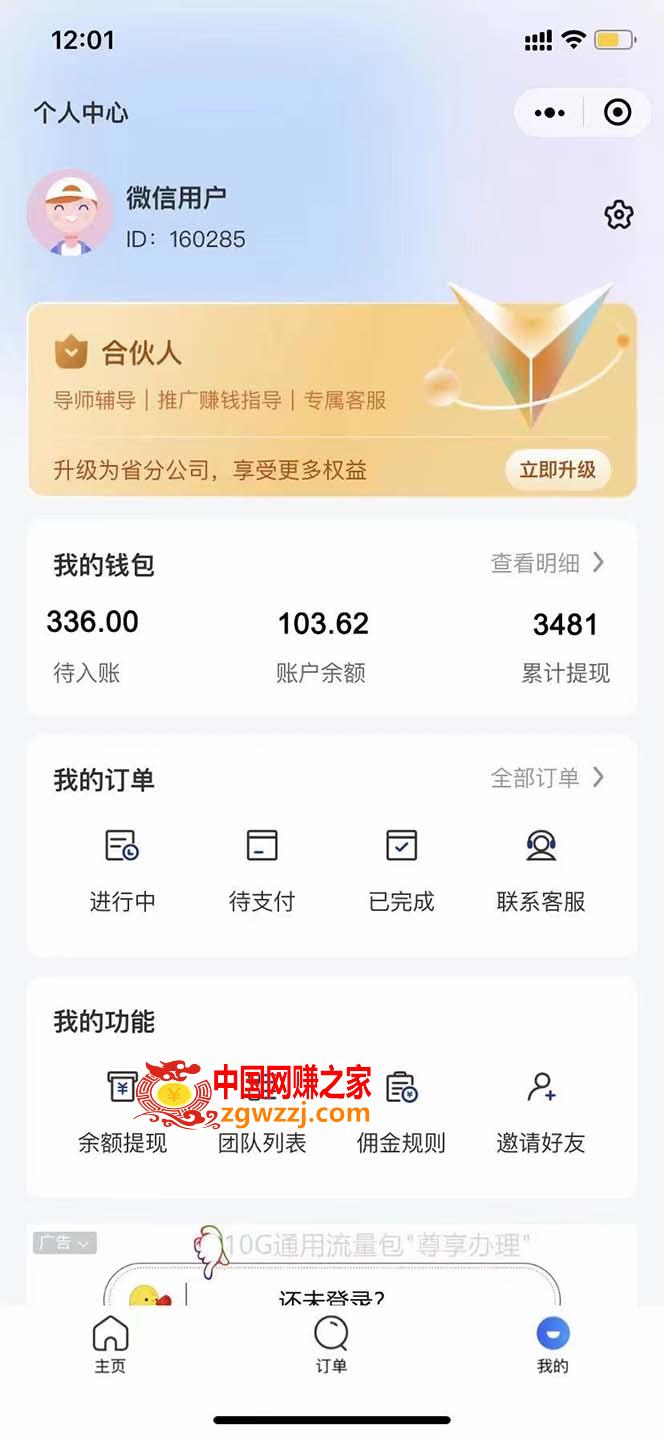Open 进行中 orders
Screen dimensions: 664x1437
pos(123,871)
